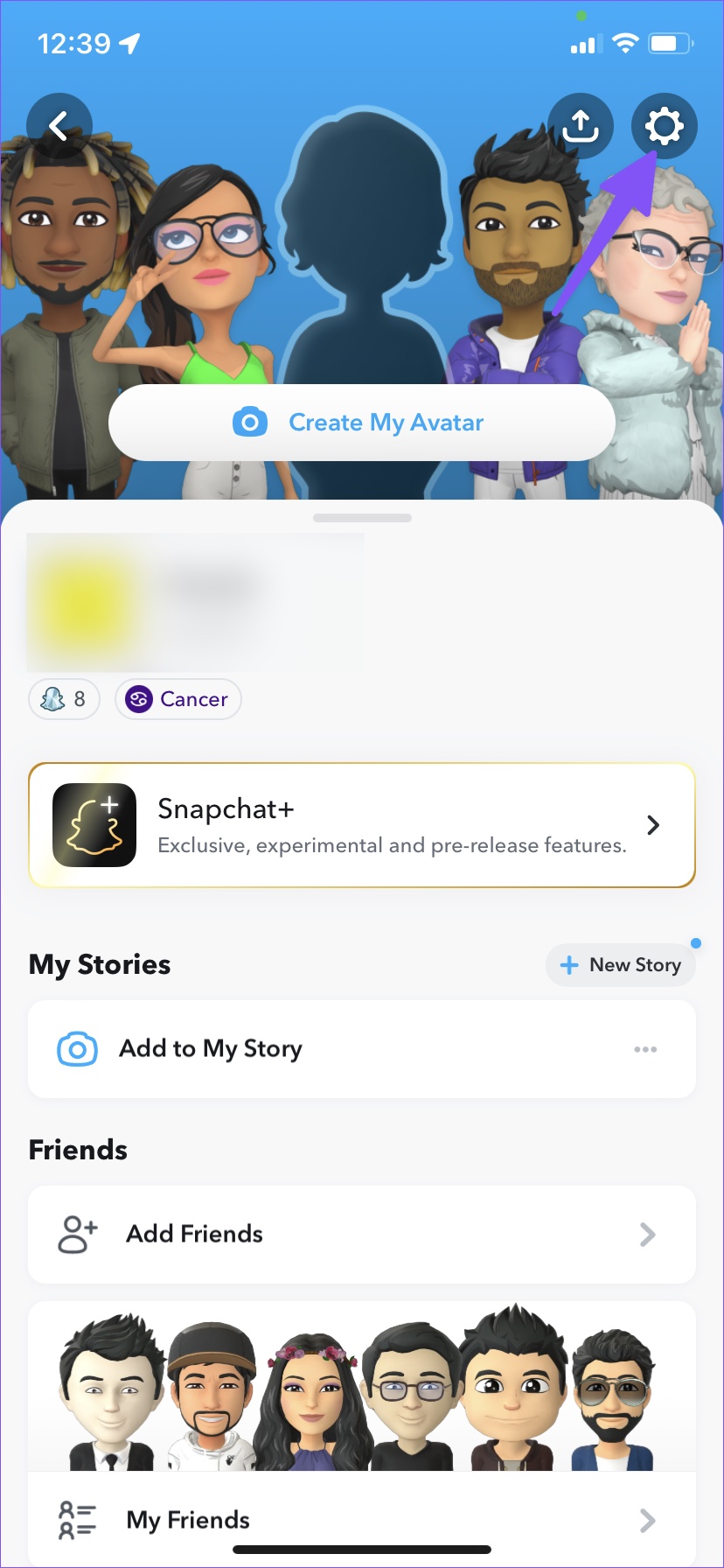Tap the share profile icon
Screen dimensions: 724x1568
coord(581,125)
